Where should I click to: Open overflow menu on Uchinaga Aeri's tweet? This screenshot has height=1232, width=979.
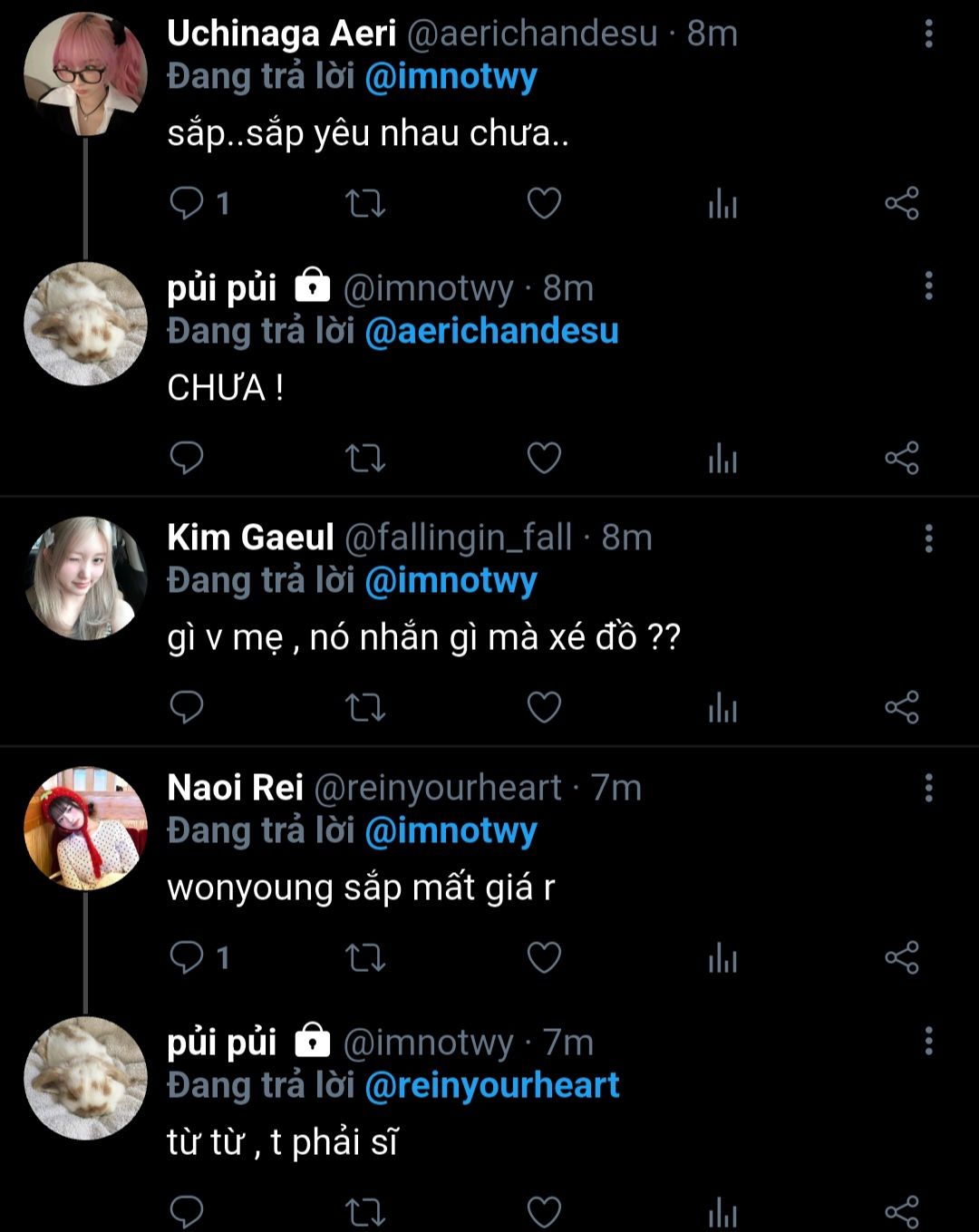[928, 34]
